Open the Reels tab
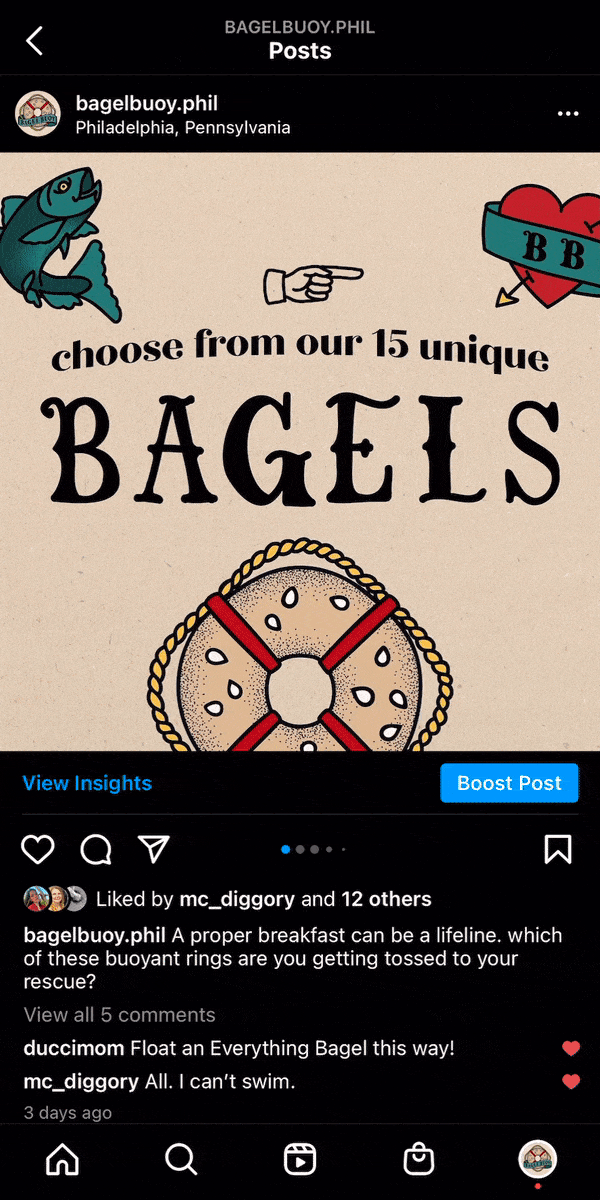Viewport: 600px width, 1200px height. click(300, 1159)
